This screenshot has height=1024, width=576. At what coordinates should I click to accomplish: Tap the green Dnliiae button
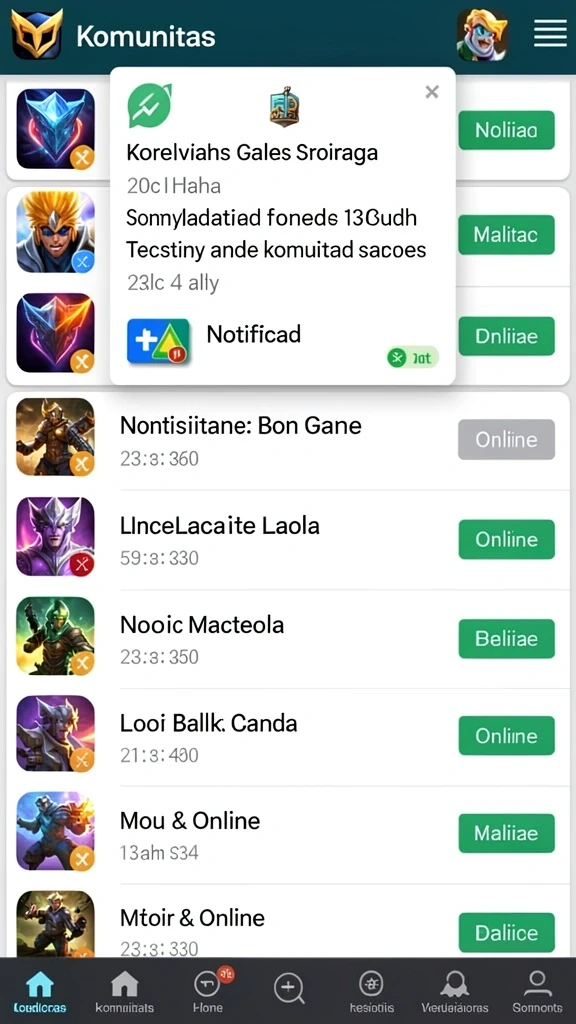(x=506, y=336)
